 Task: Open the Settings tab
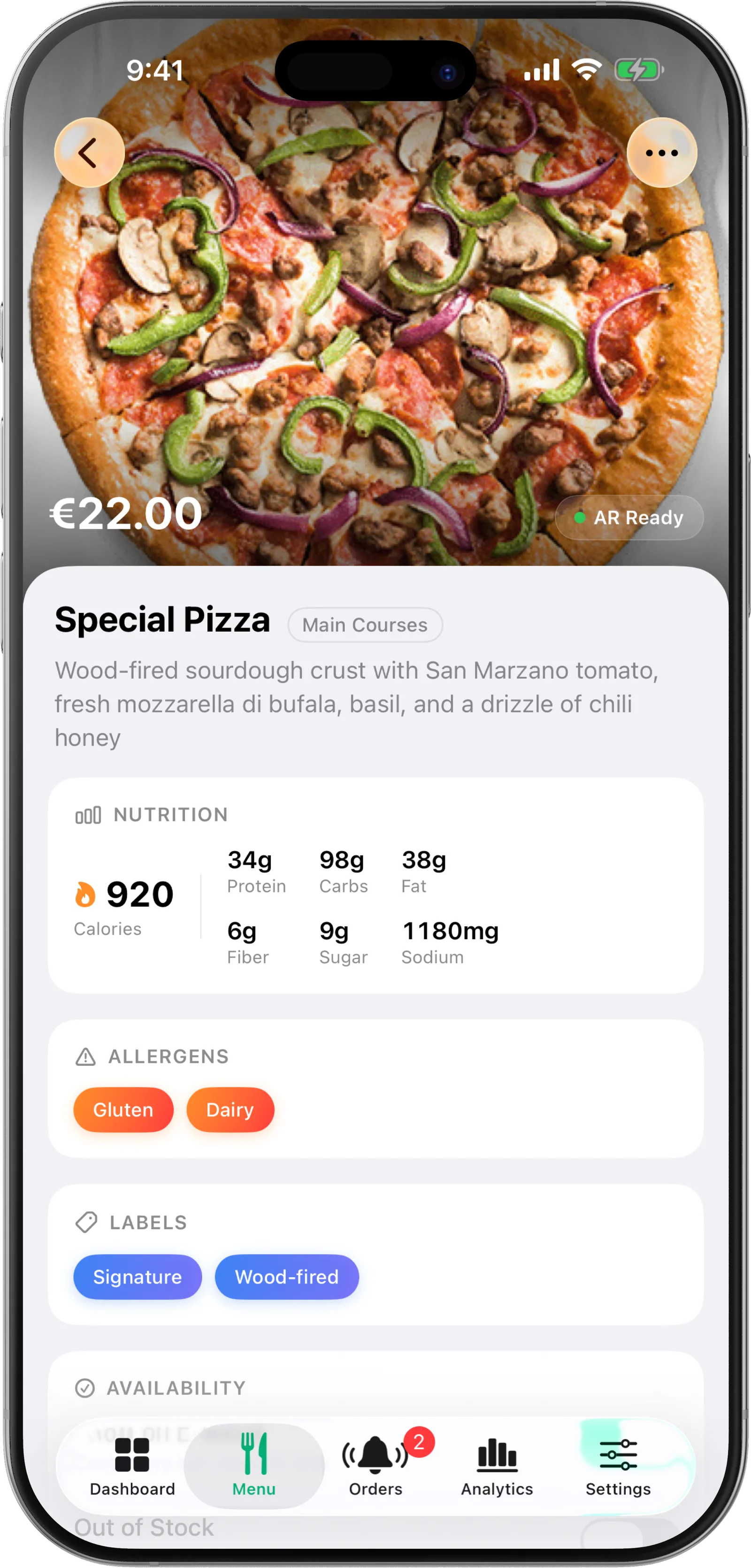click(x=618, y=1466)
